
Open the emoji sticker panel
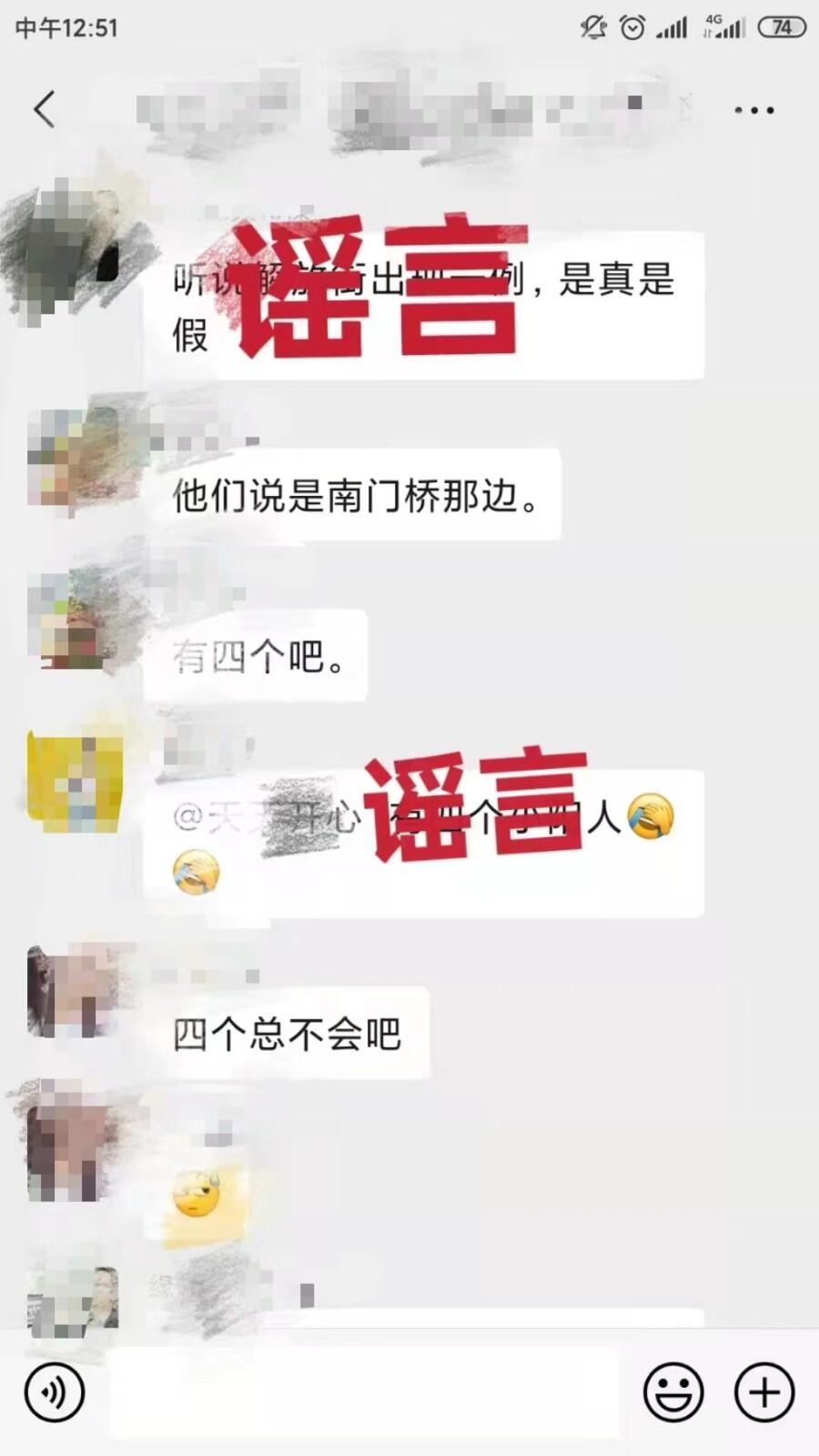coord(673,1392)
